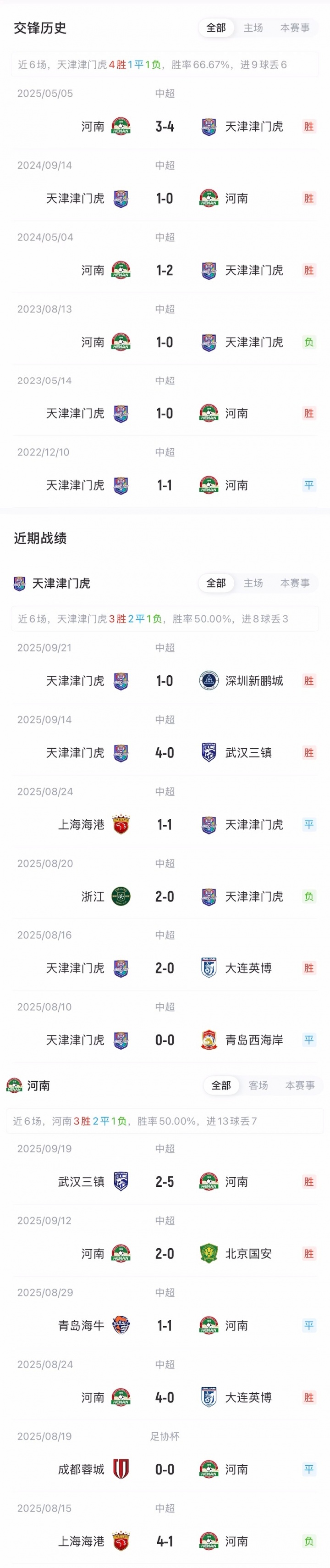Open 天津津门虎 1-0 深圳新鹏城 match details
The width and height of the screenshot is (330, 1568).
165,680
